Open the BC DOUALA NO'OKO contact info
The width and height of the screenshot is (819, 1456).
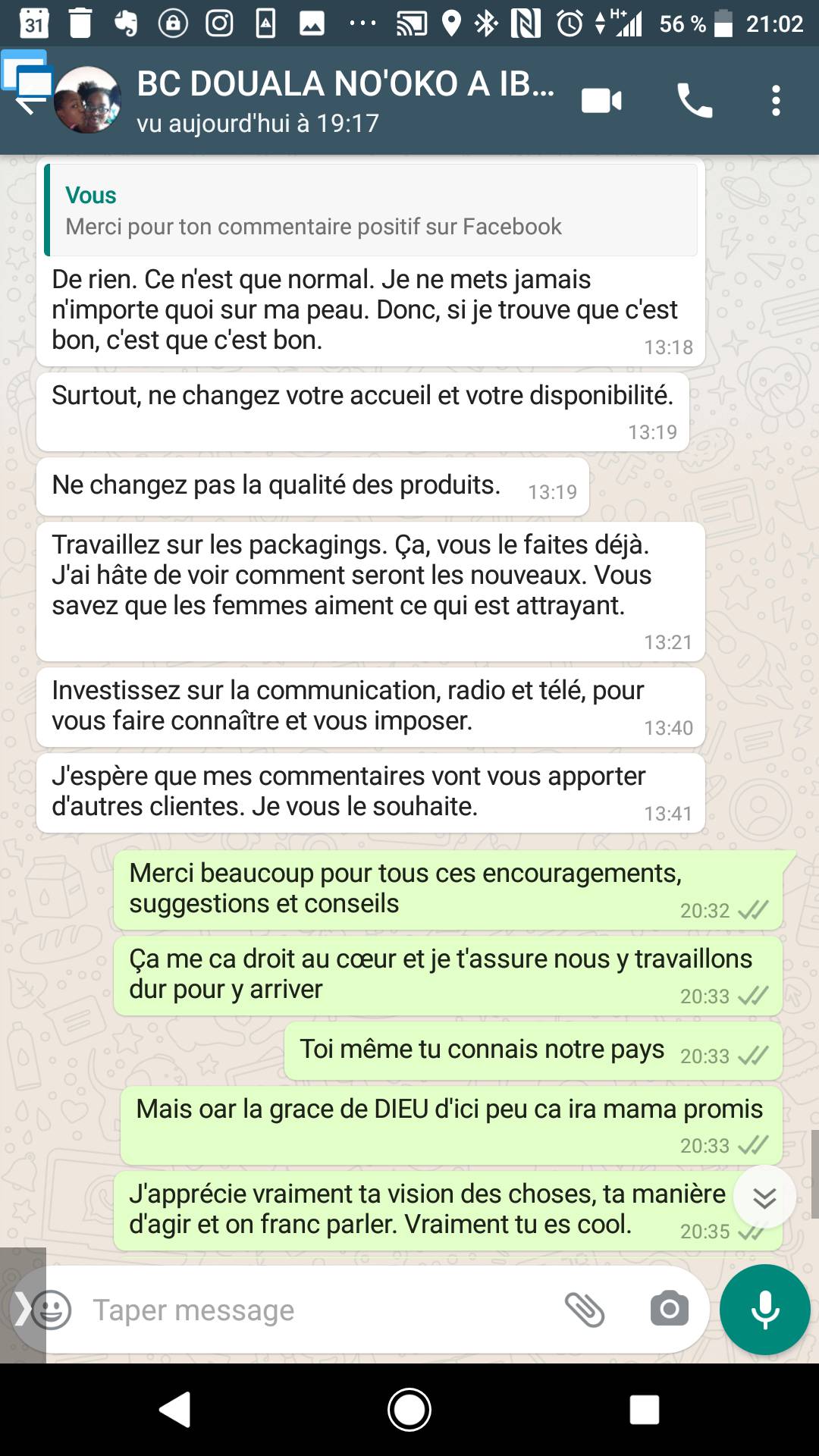point(345,101)
